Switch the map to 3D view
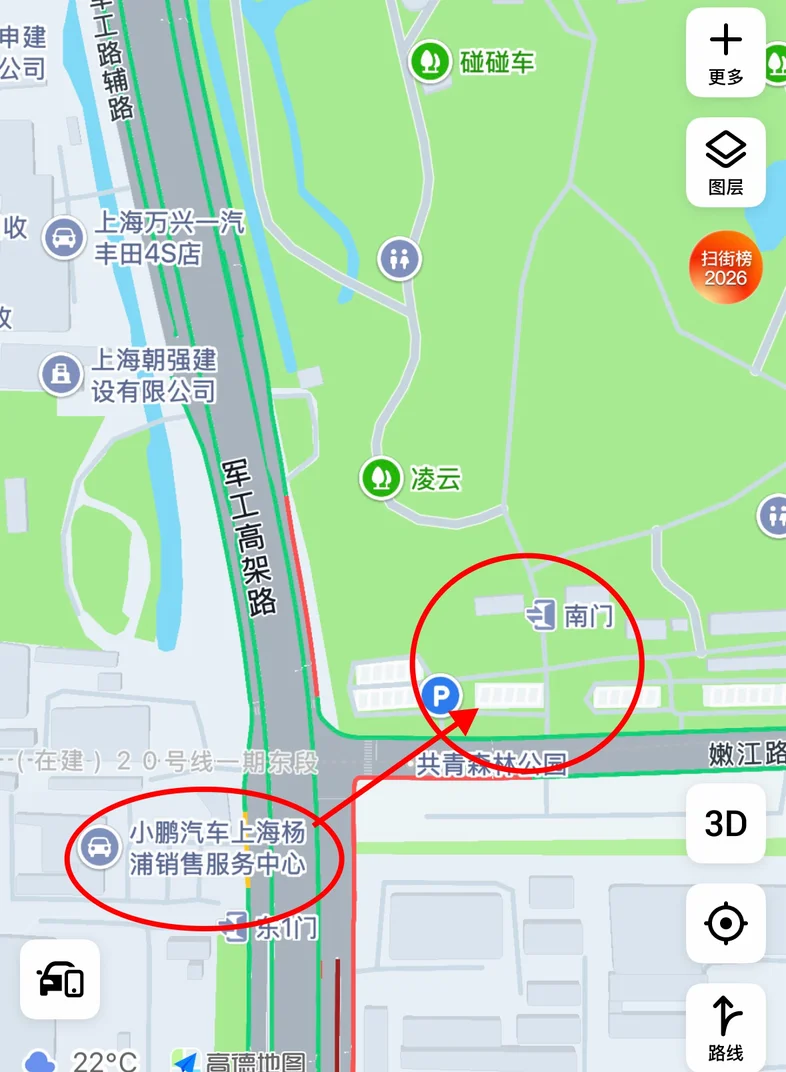This screenshot has width=786, height=1072. [725, 823]
